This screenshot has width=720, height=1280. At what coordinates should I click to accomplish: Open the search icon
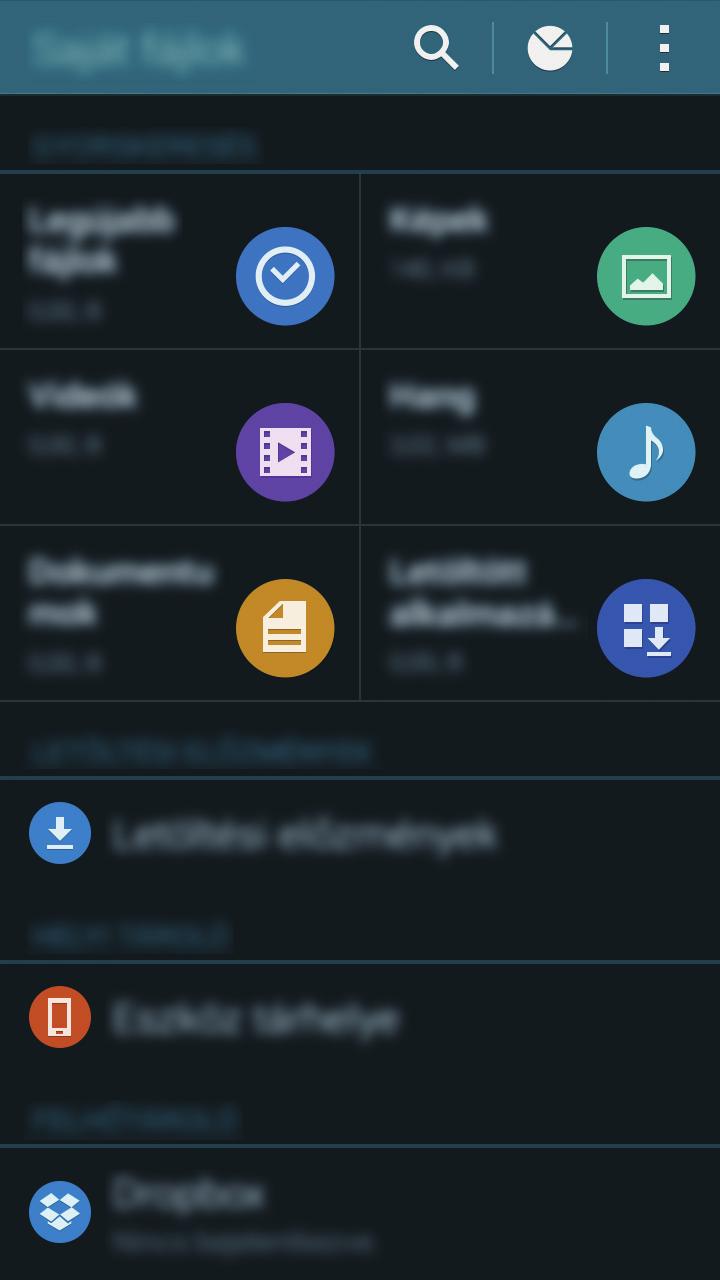coord(436,47)
